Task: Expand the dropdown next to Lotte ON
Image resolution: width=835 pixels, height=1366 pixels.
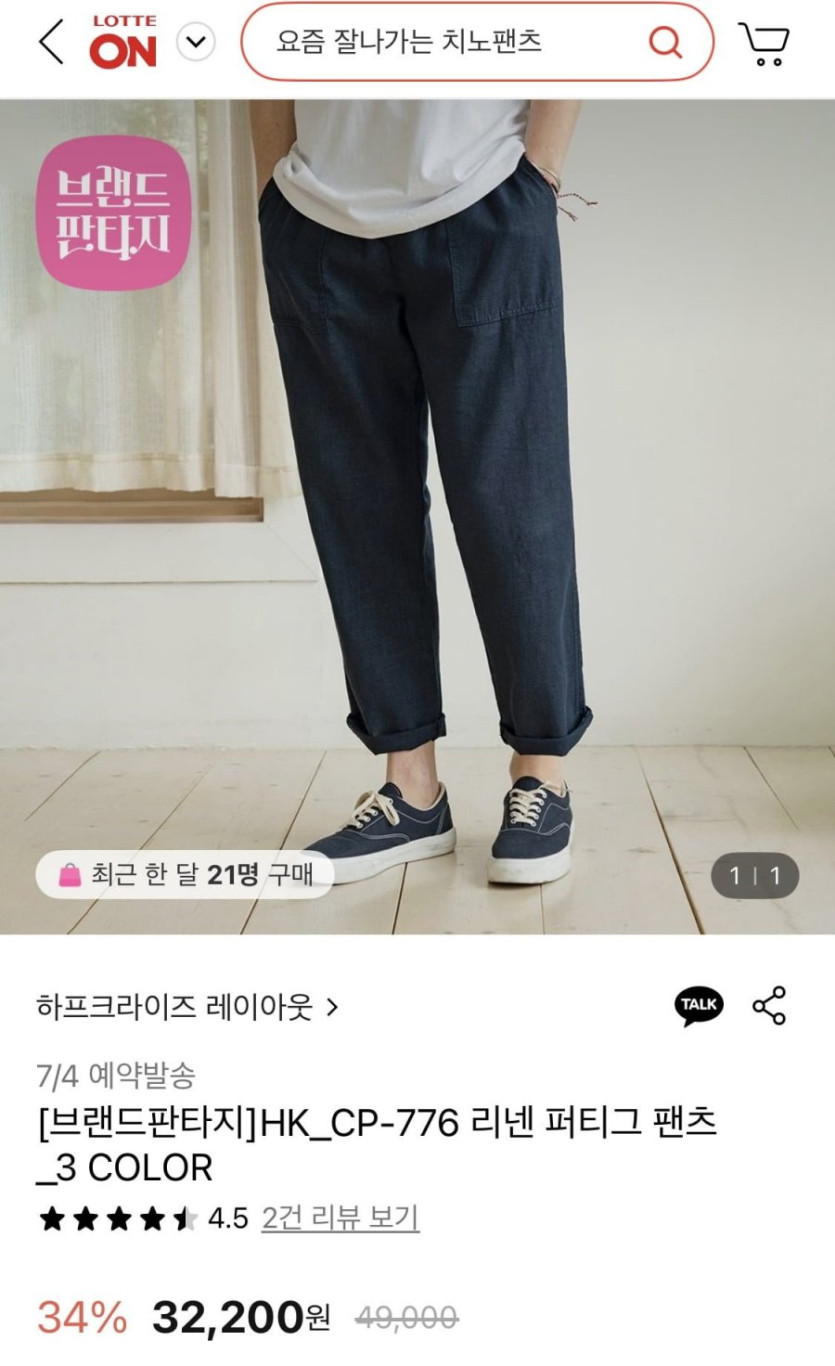Action: (x=196, y=42)
